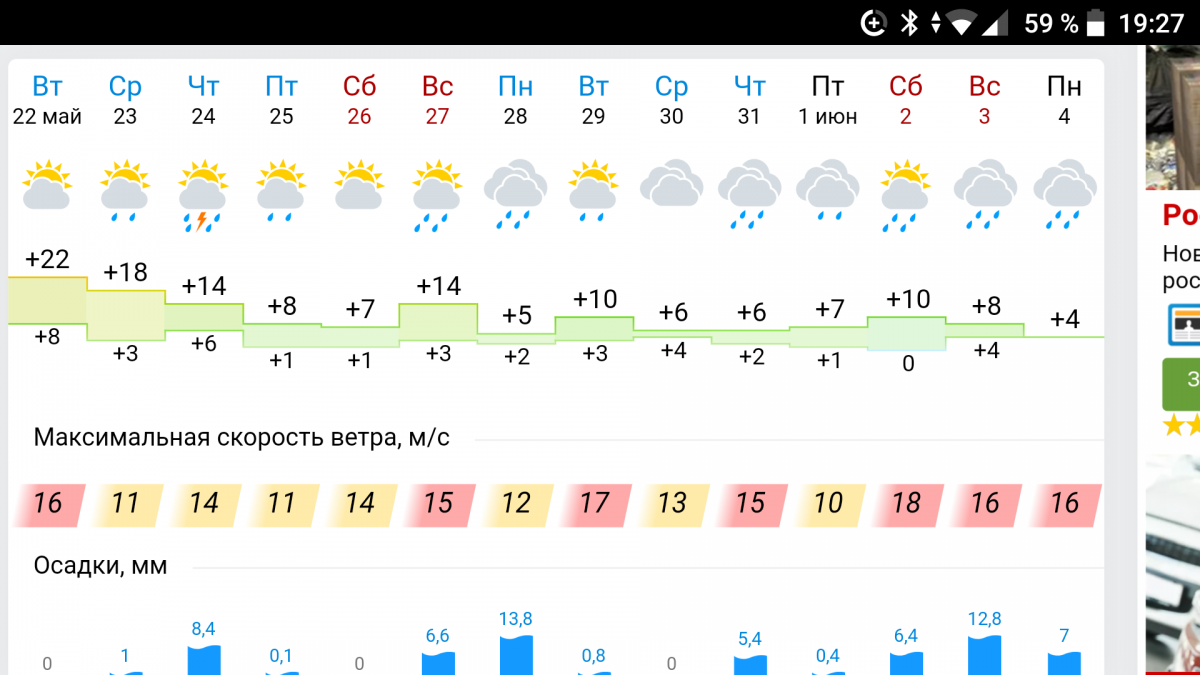The height and width of the screenshot is (675, 1200).
Task: Open the forecast for Wednesday 23
Action: coord(125,100)
